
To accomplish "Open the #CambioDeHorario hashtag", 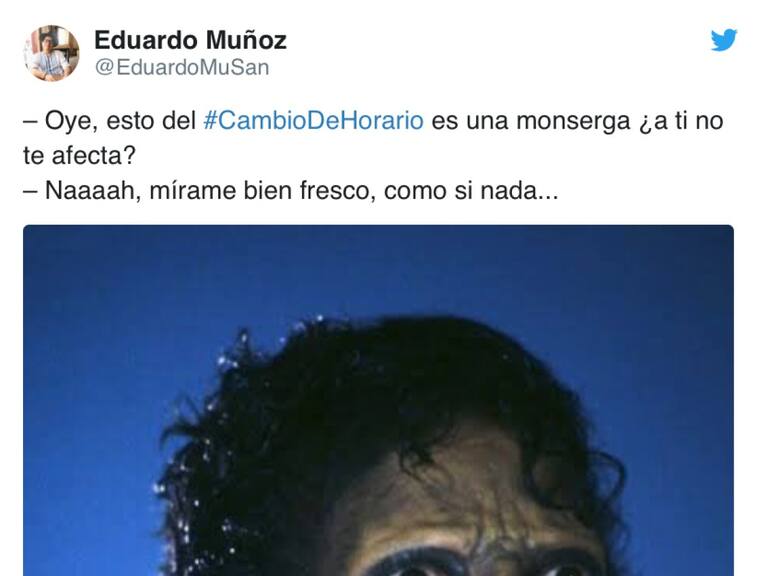I will (313, 121).
